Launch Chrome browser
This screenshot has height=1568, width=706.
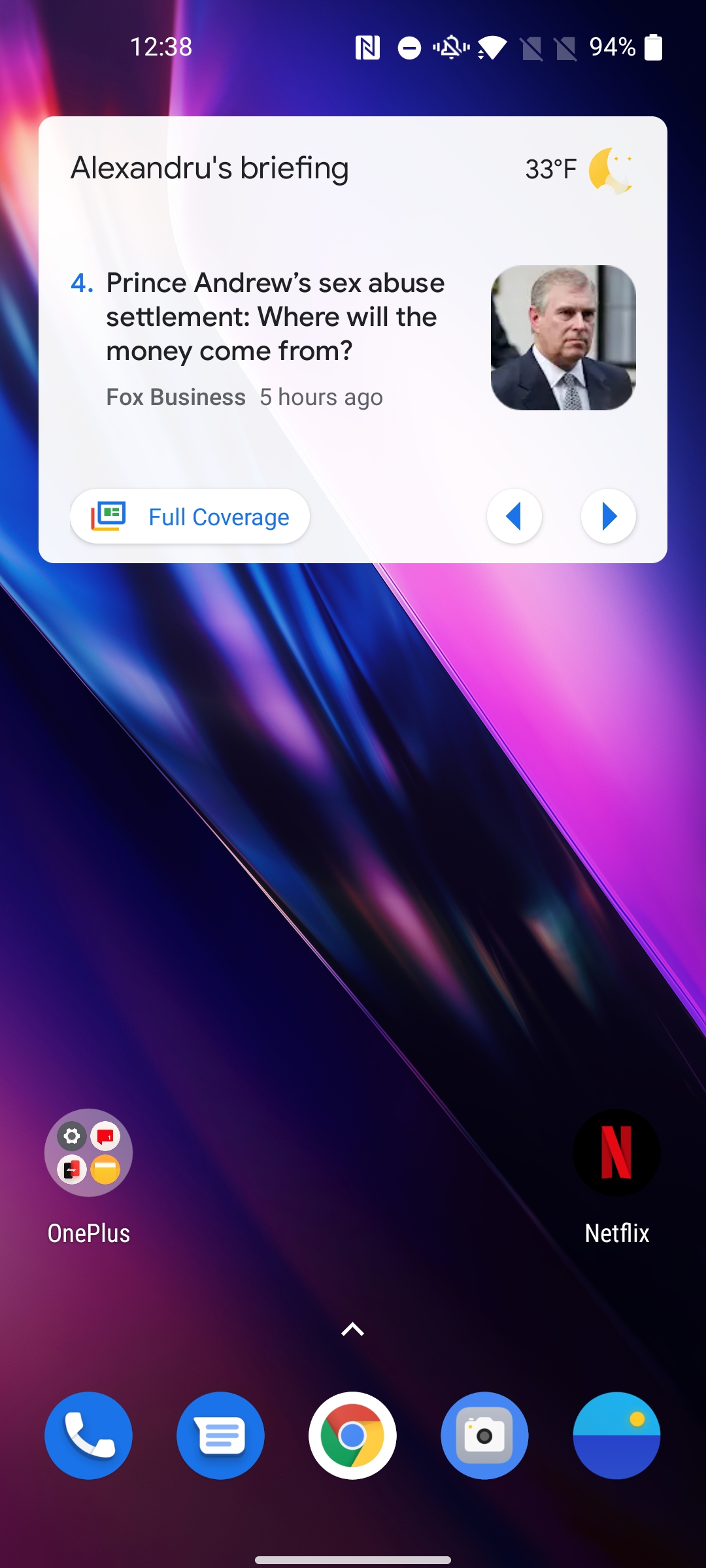coord(352,1435)
